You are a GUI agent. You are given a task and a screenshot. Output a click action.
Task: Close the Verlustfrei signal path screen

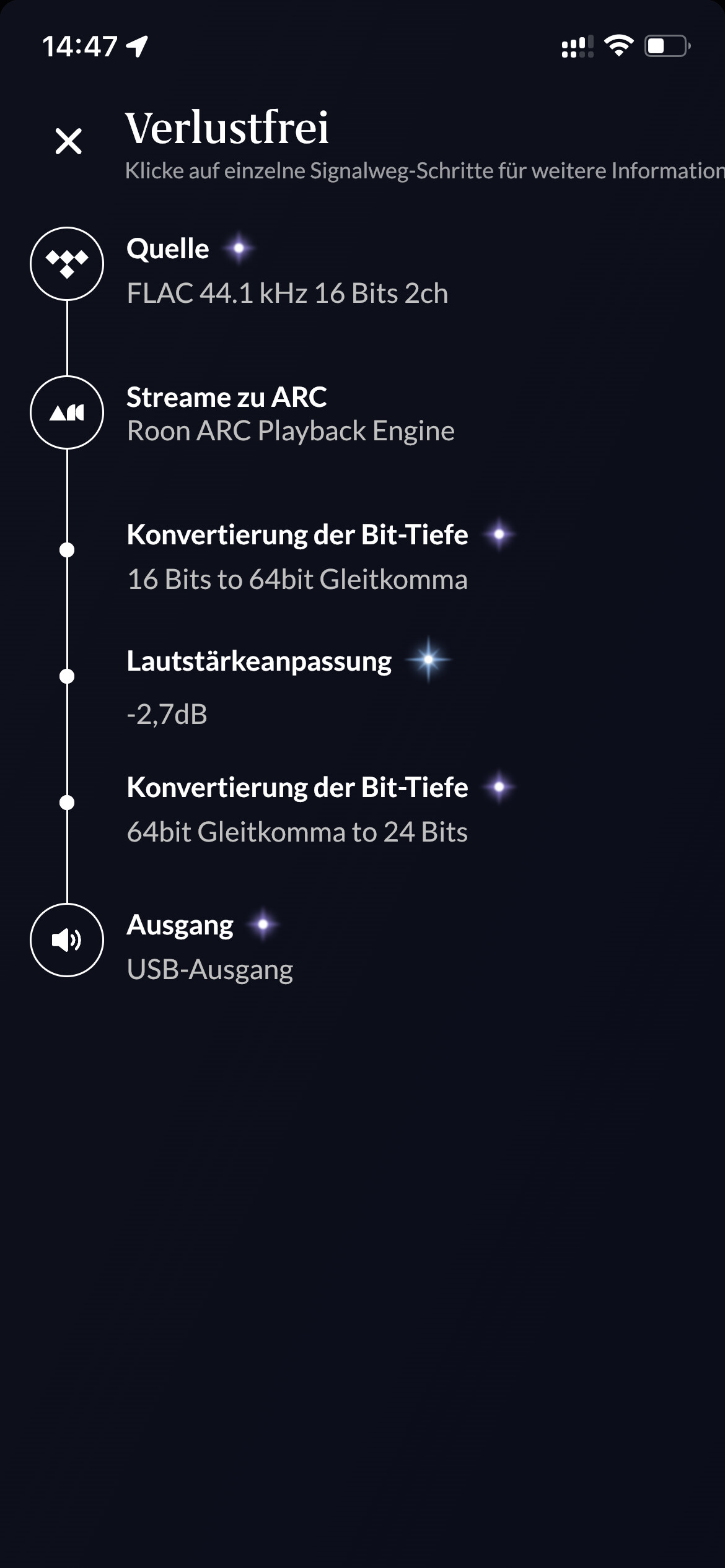click(x=68, y=141)
